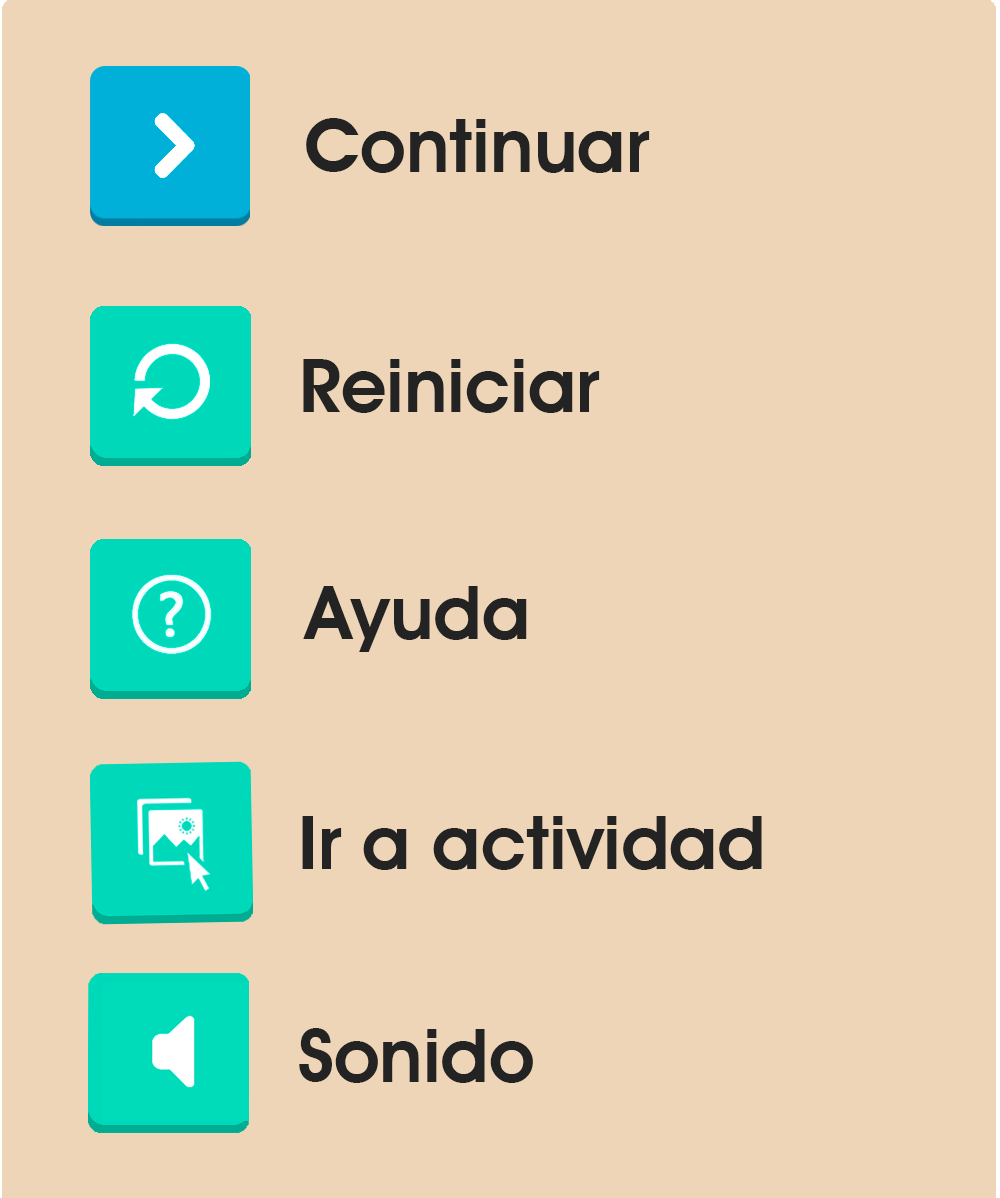Tap the blue Continuar arrow button

(170, 145)
